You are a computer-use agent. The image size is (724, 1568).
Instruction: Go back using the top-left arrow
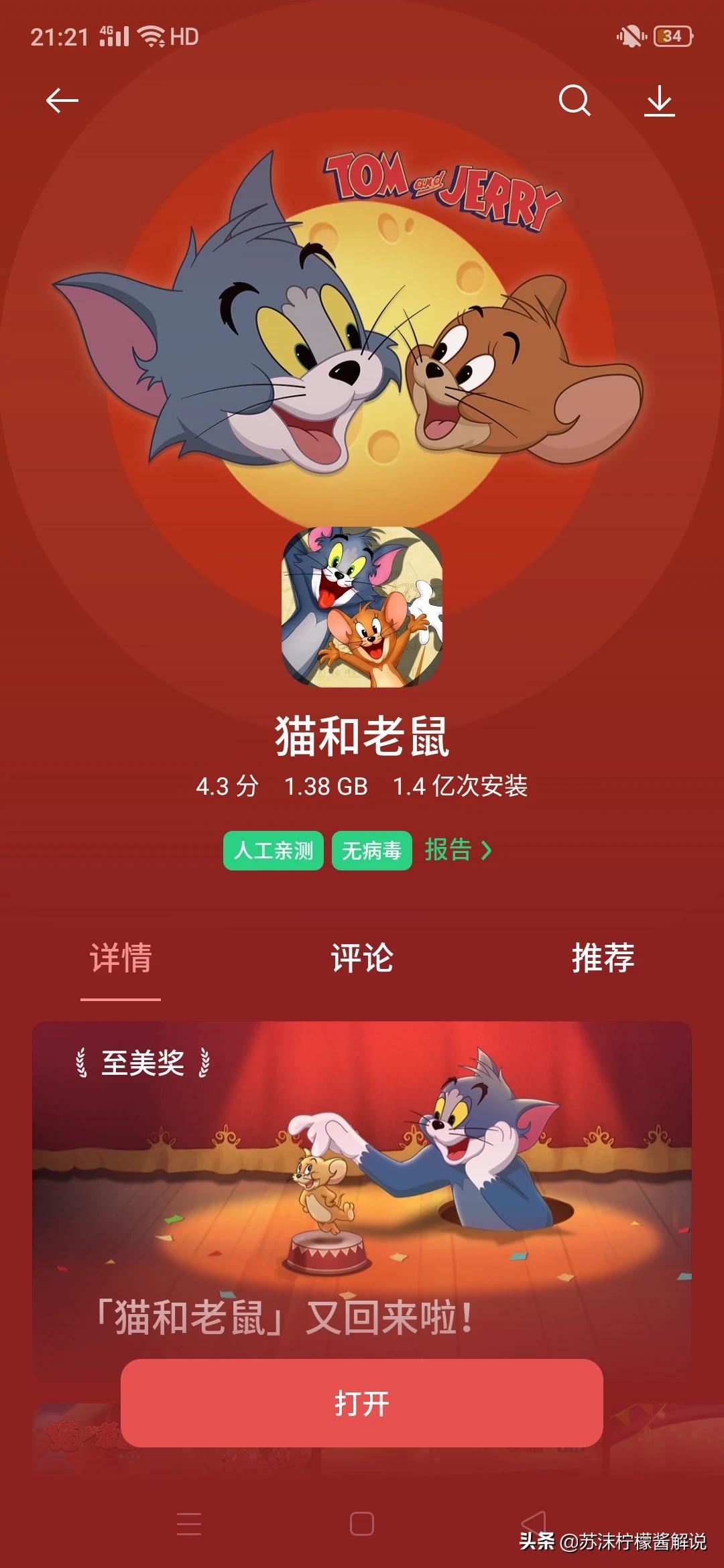coord(62,101)
